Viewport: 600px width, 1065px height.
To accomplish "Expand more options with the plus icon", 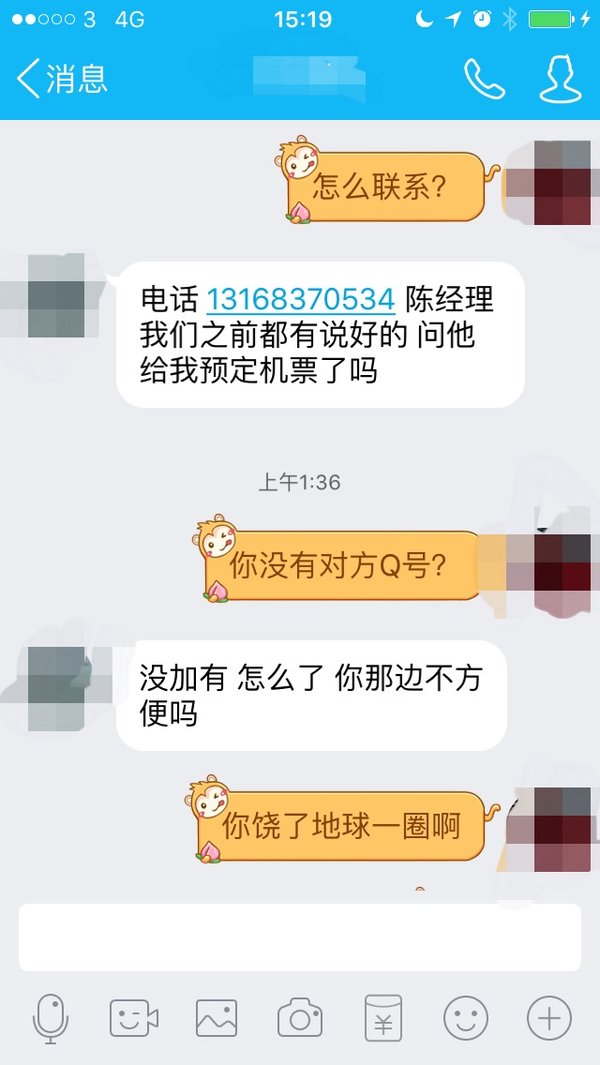I will (549, 1018).
